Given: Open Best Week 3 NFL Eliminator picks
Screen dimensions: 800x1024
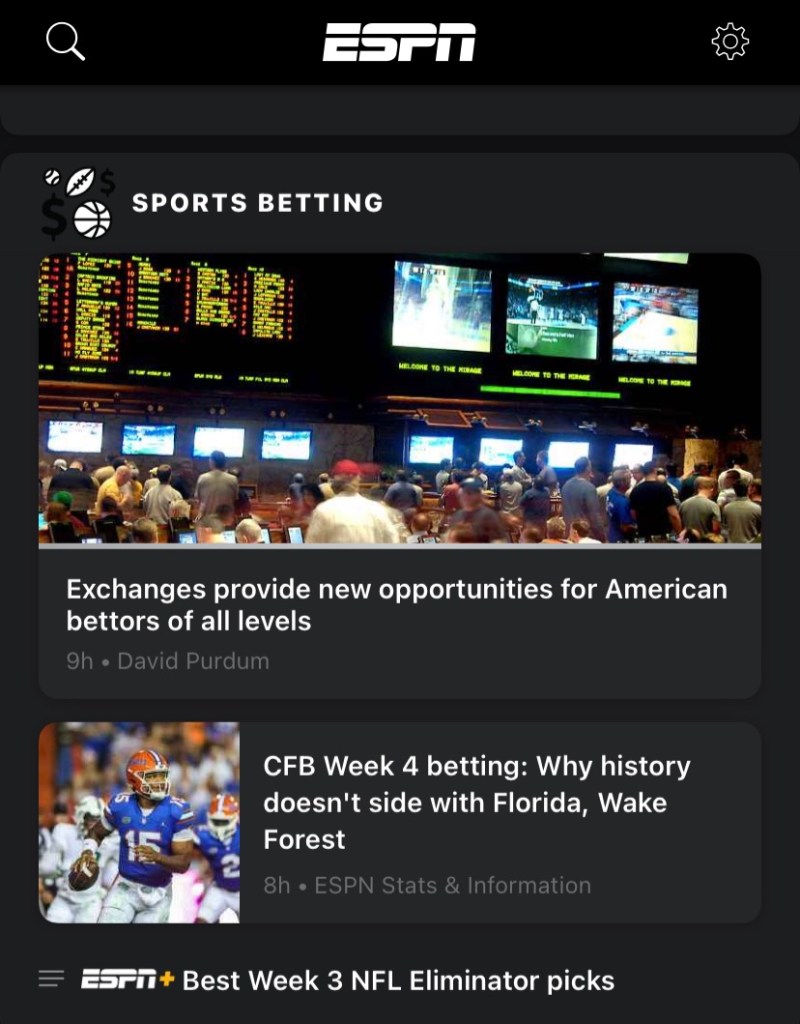Looking at the screenshot, I should (398, 980).
